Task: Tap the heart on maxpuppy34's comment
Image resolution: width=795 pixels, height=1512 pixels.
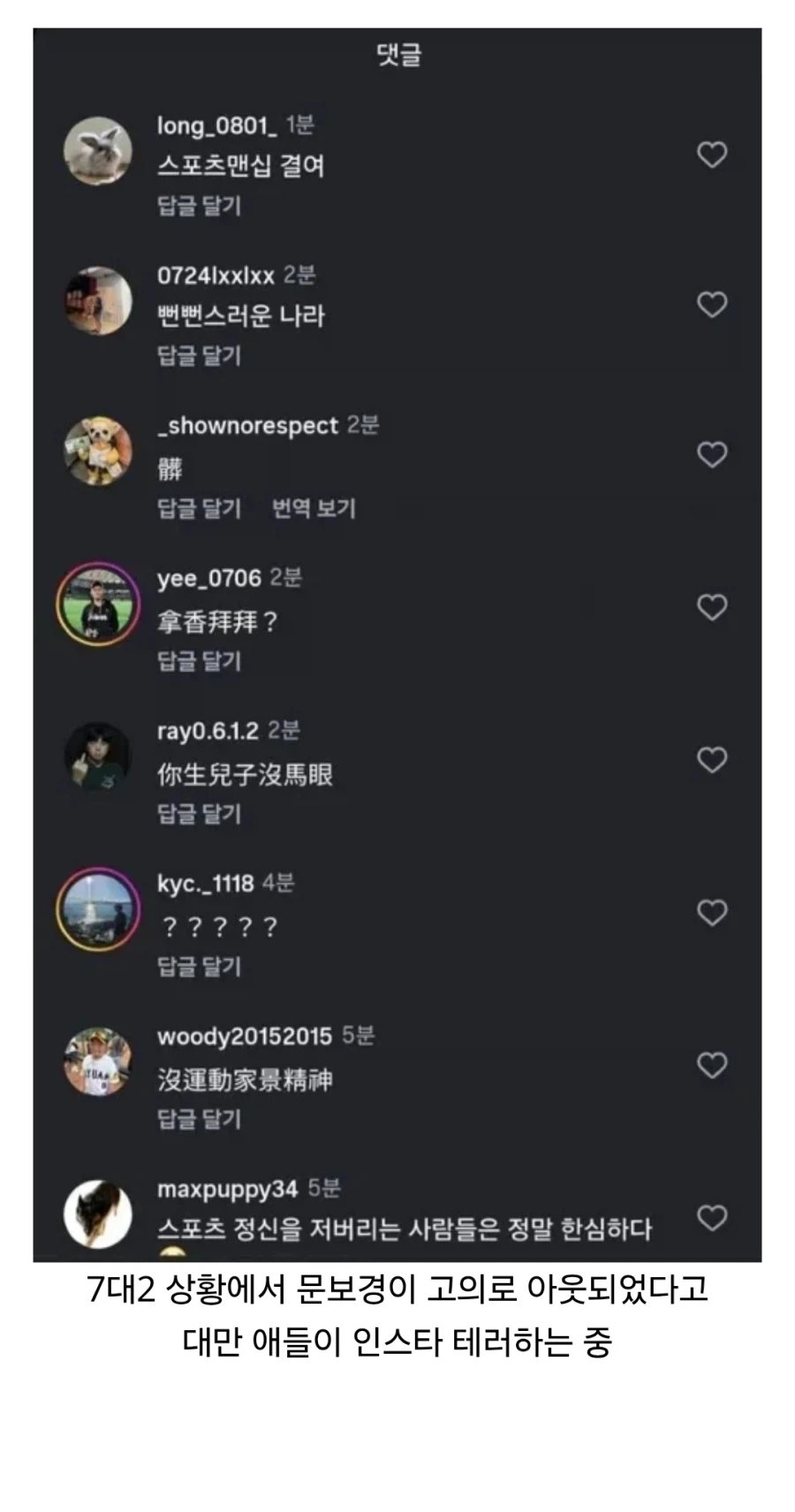Action: 709,1216
